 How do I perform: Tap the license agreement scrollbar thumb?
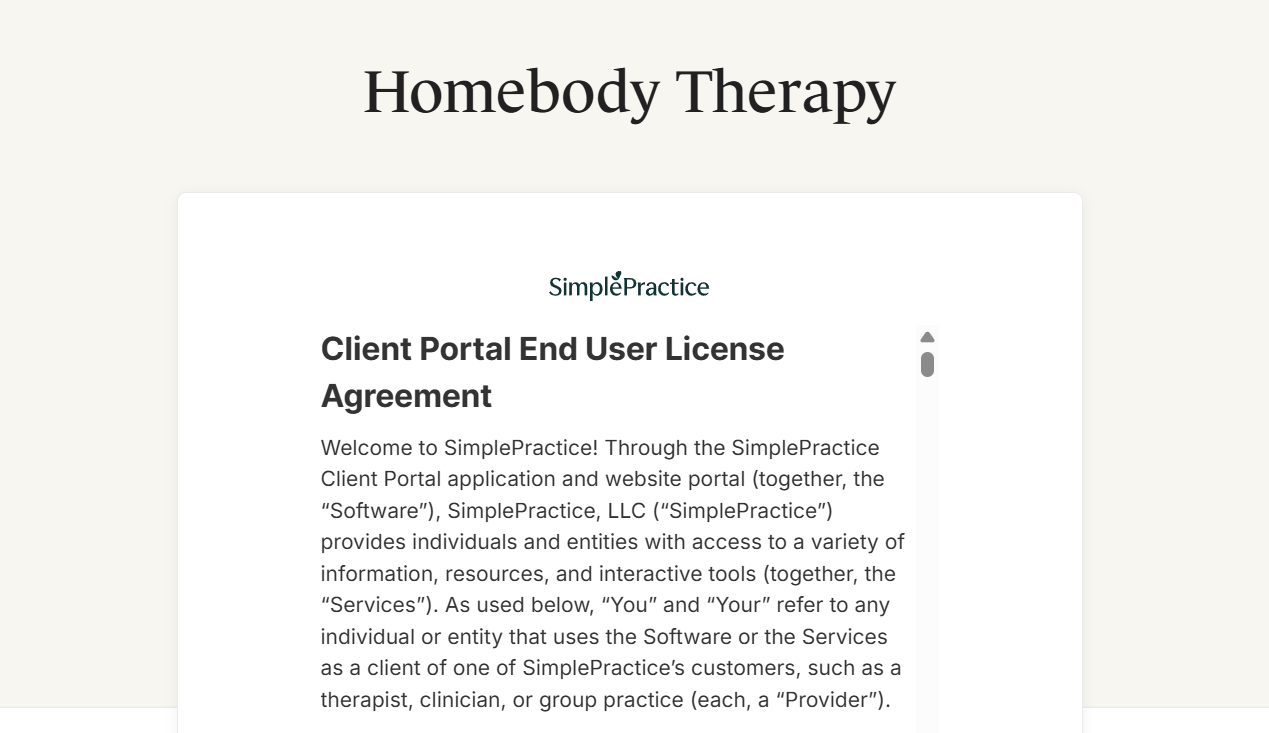pyautogui.click(x=927, y=364)
